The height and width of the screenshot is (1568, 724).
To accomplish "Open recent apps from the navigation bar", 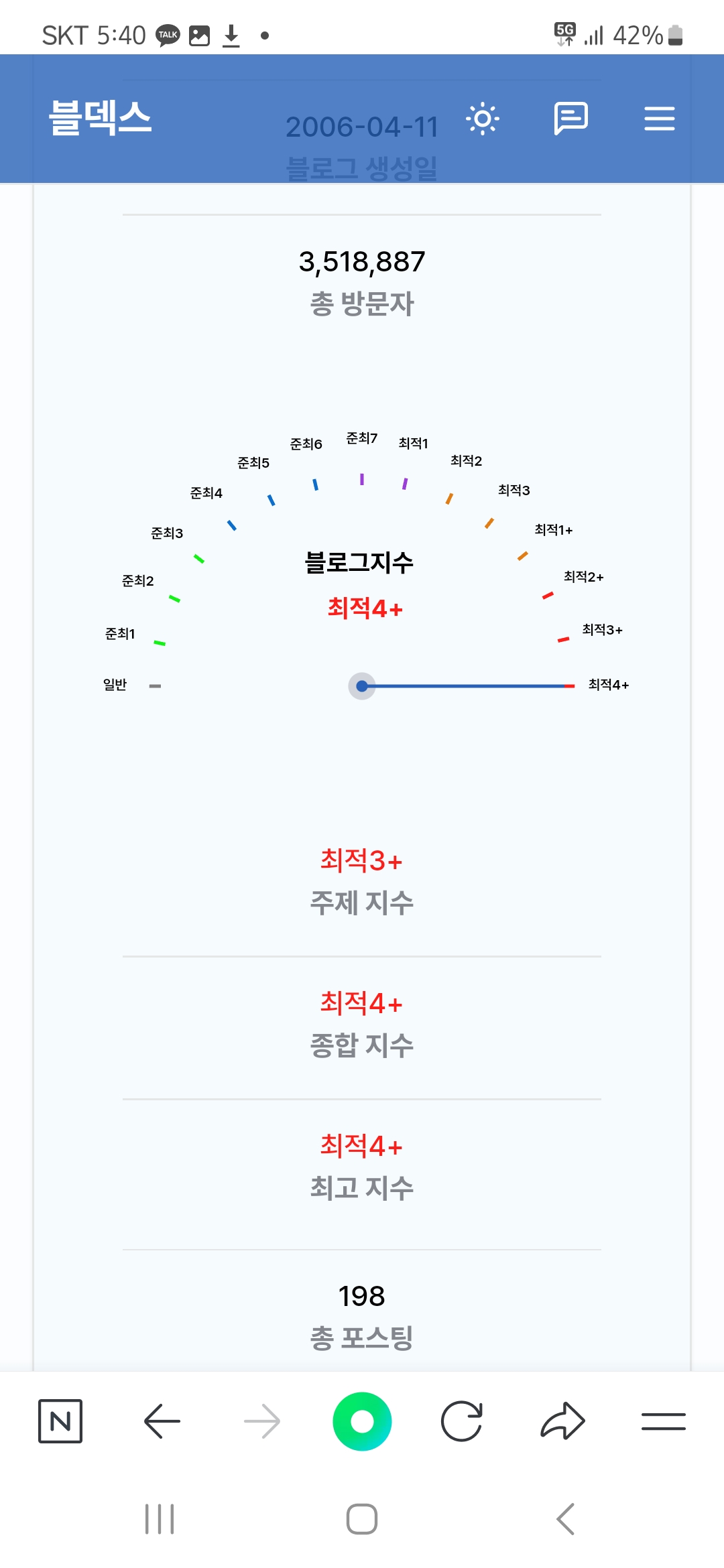I will [x=160, y=1519].
